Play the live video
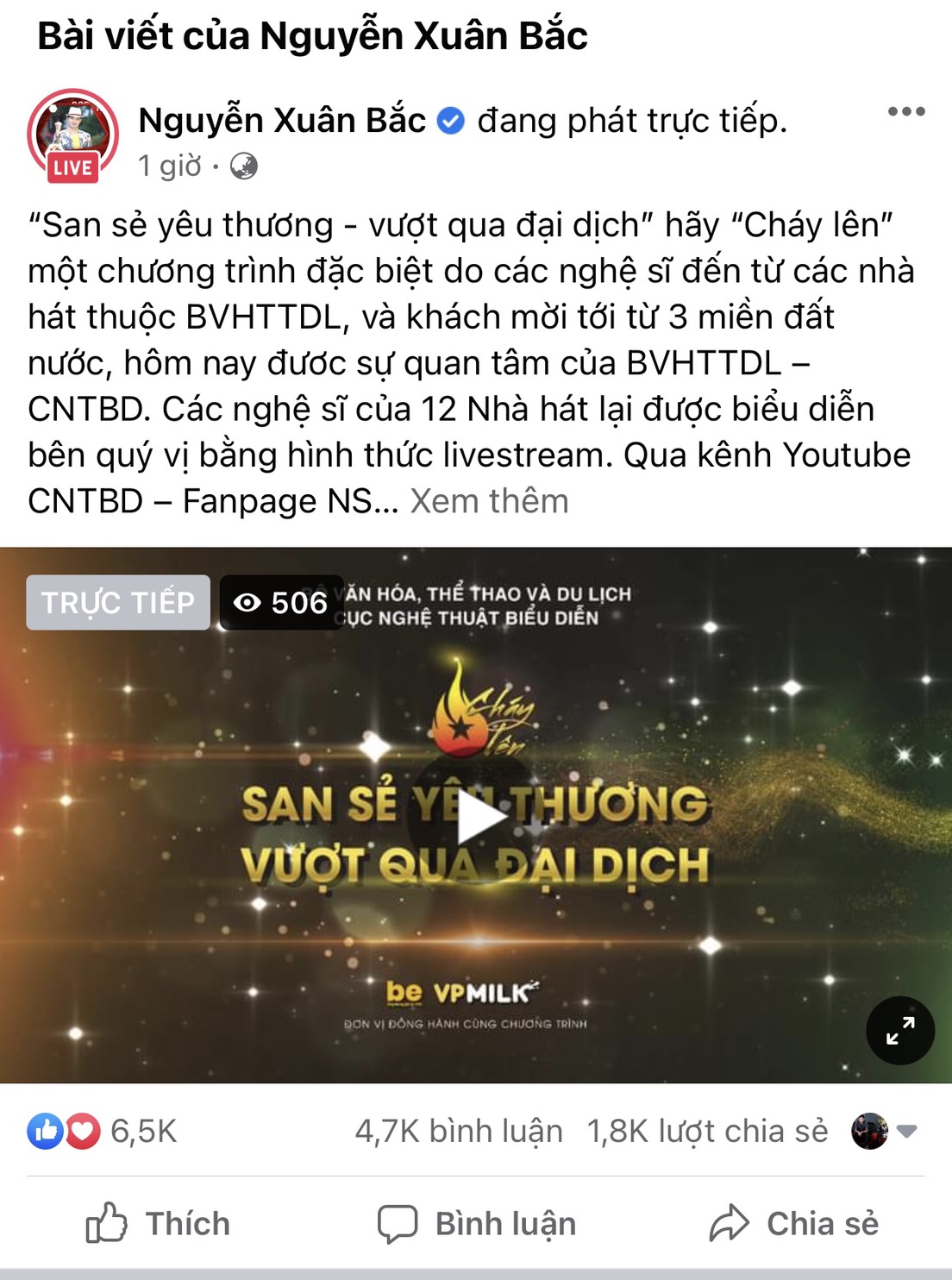 coord(477,815)
